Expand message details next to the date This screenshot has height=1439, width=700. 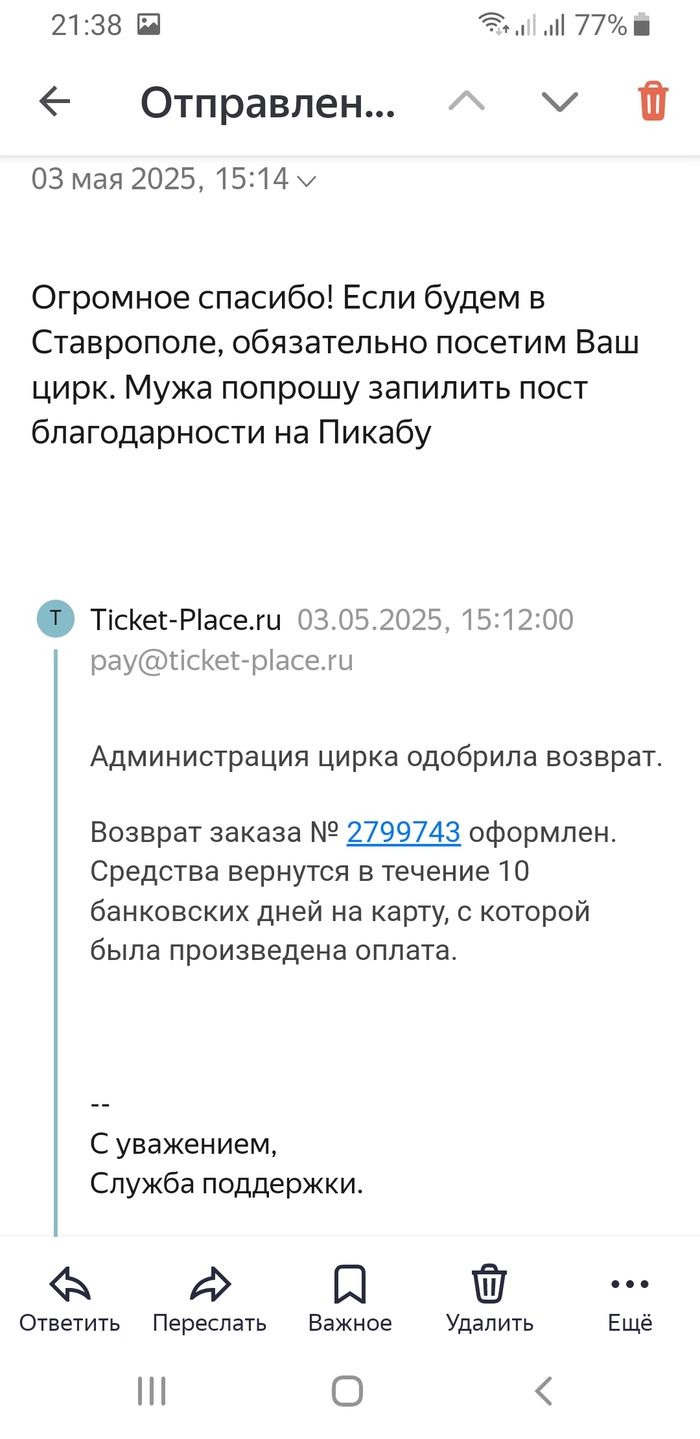pyautogui.click(x=307, y=181)
